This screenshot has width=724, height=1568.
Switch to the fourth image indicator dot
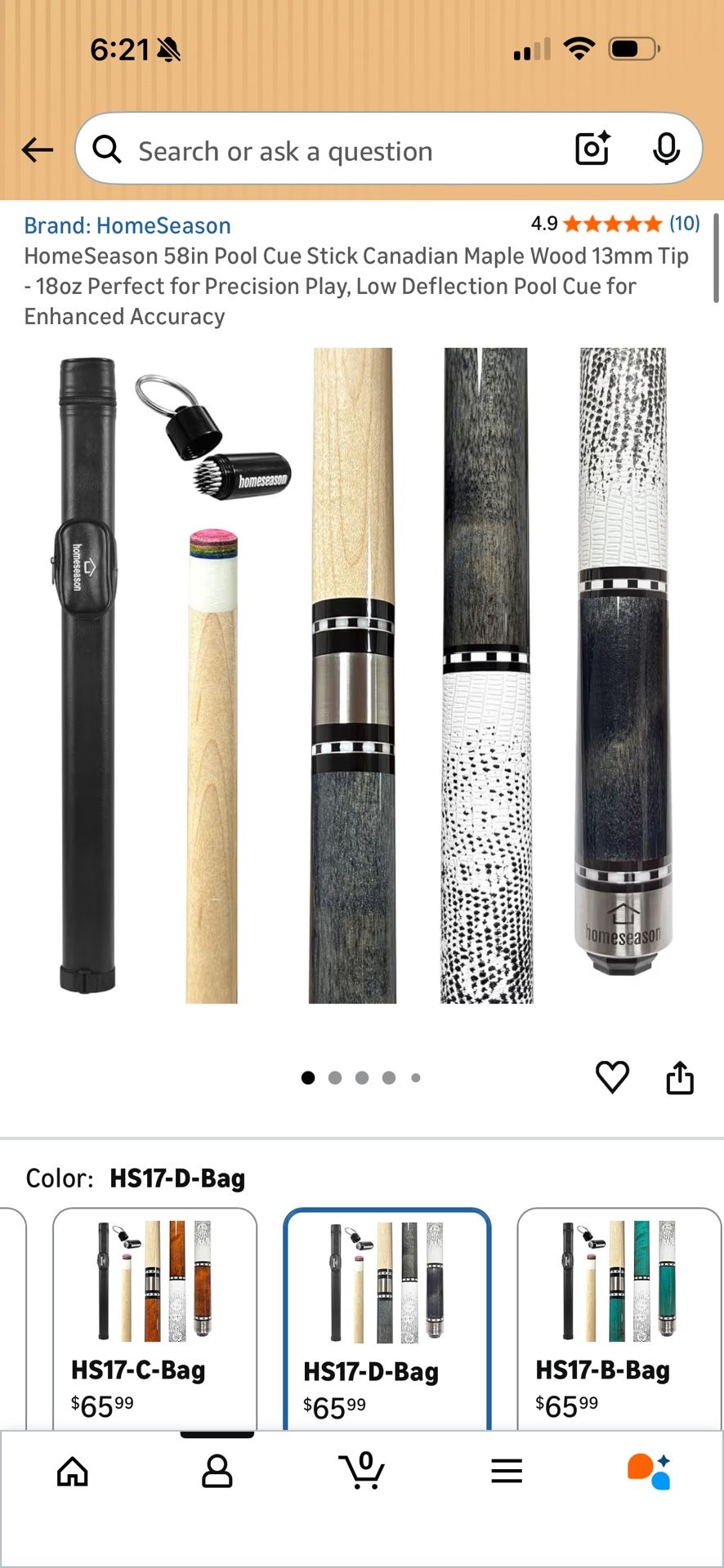tap(389, 1077)
